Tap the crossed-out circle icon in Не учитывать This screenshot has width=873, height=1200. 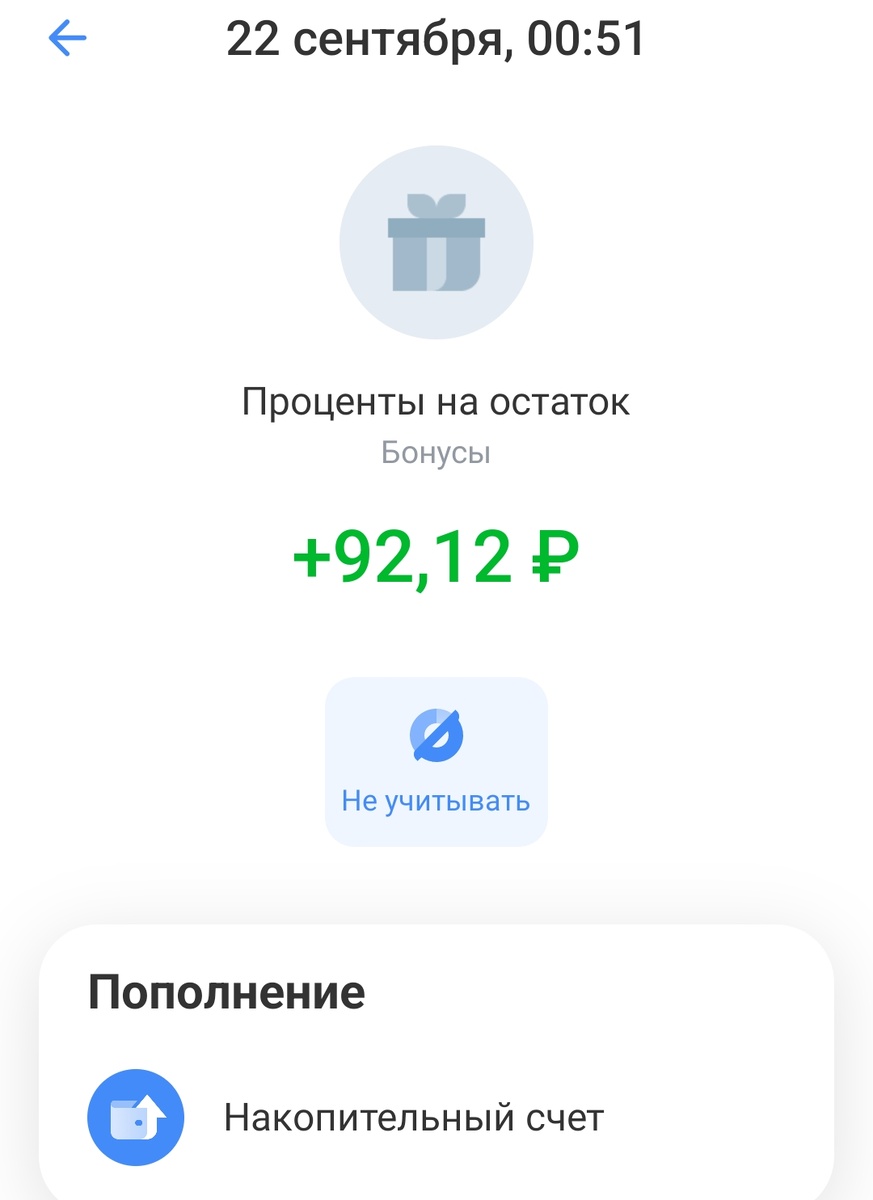coord(437,737)
